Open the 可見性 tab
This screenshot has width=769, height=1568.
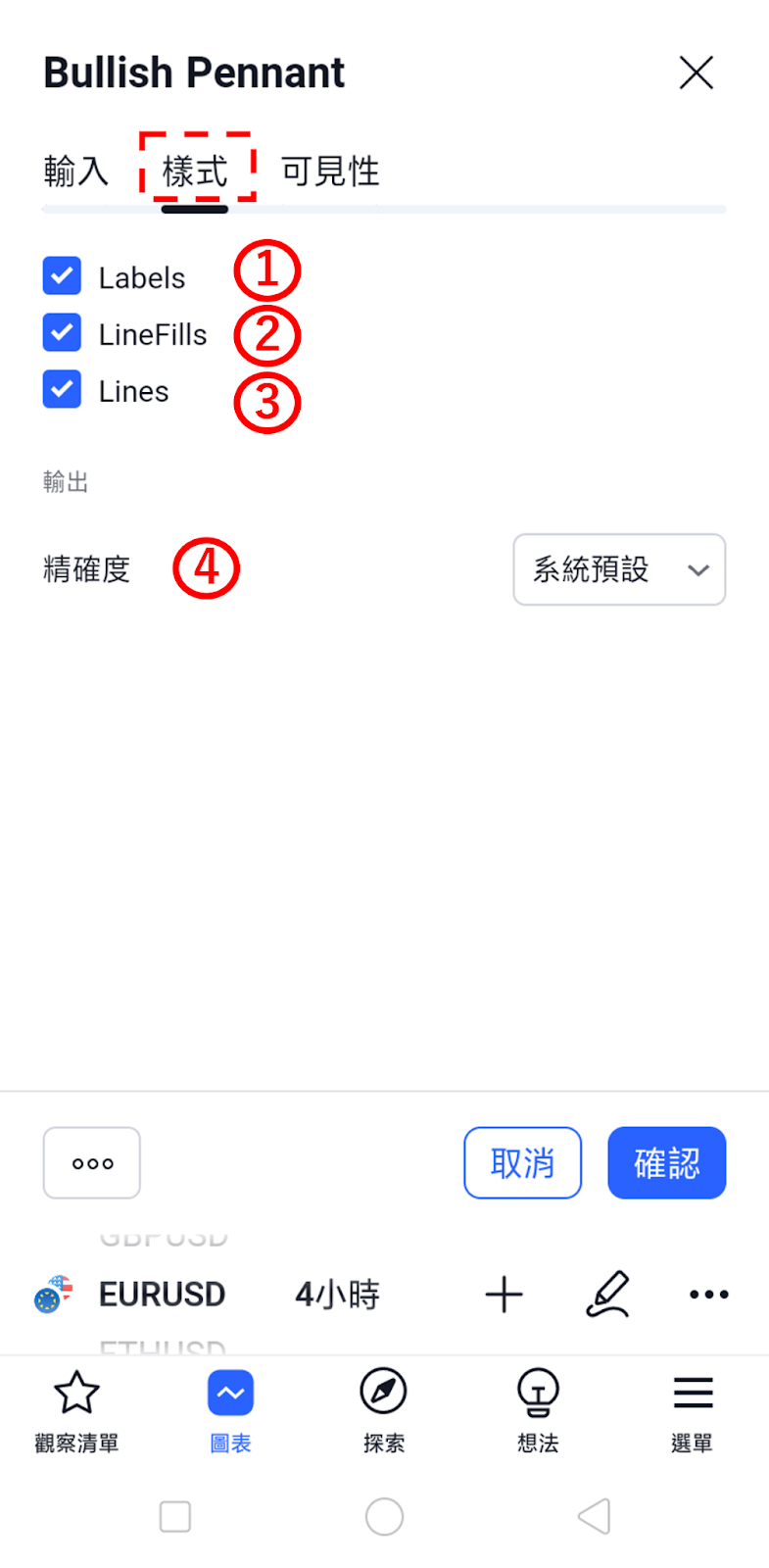[x=330, y=171]
